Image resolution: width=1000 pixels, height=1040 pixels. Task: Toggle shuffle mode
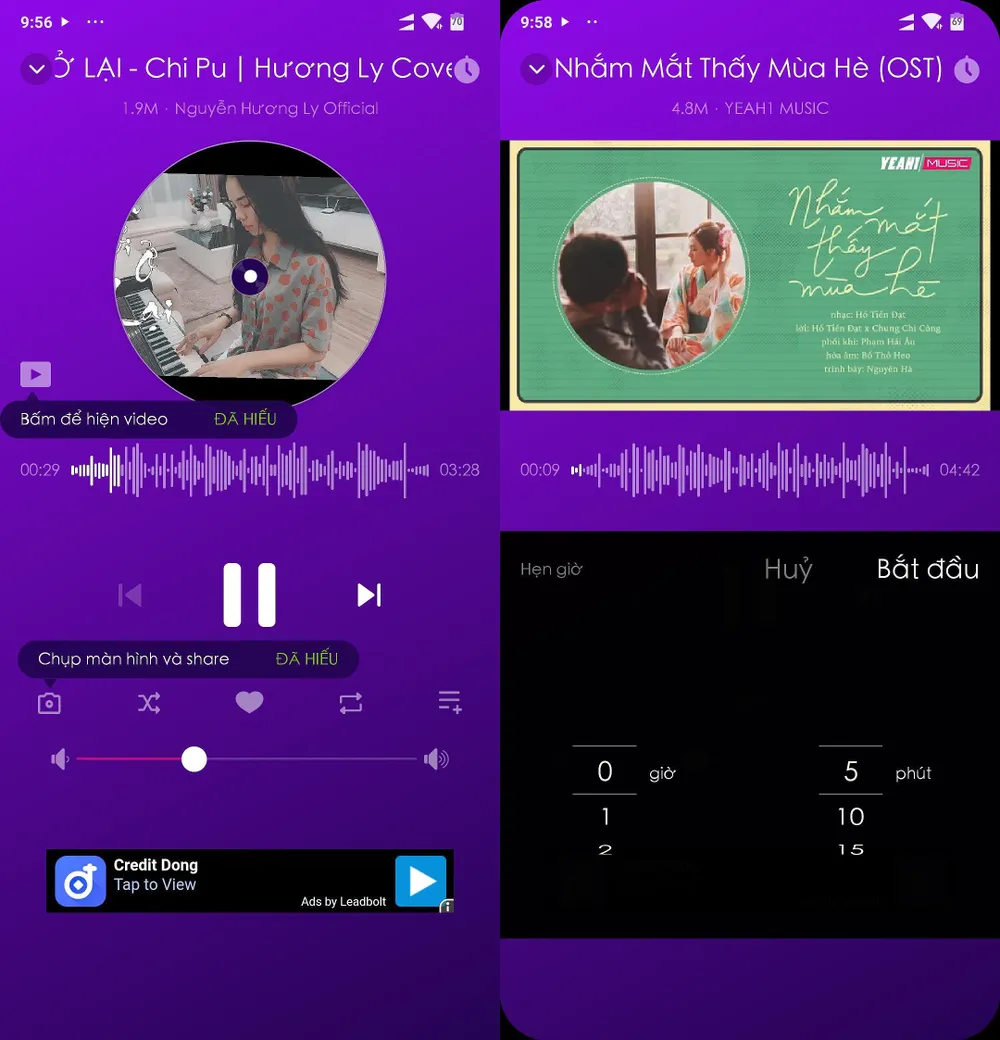149,703
